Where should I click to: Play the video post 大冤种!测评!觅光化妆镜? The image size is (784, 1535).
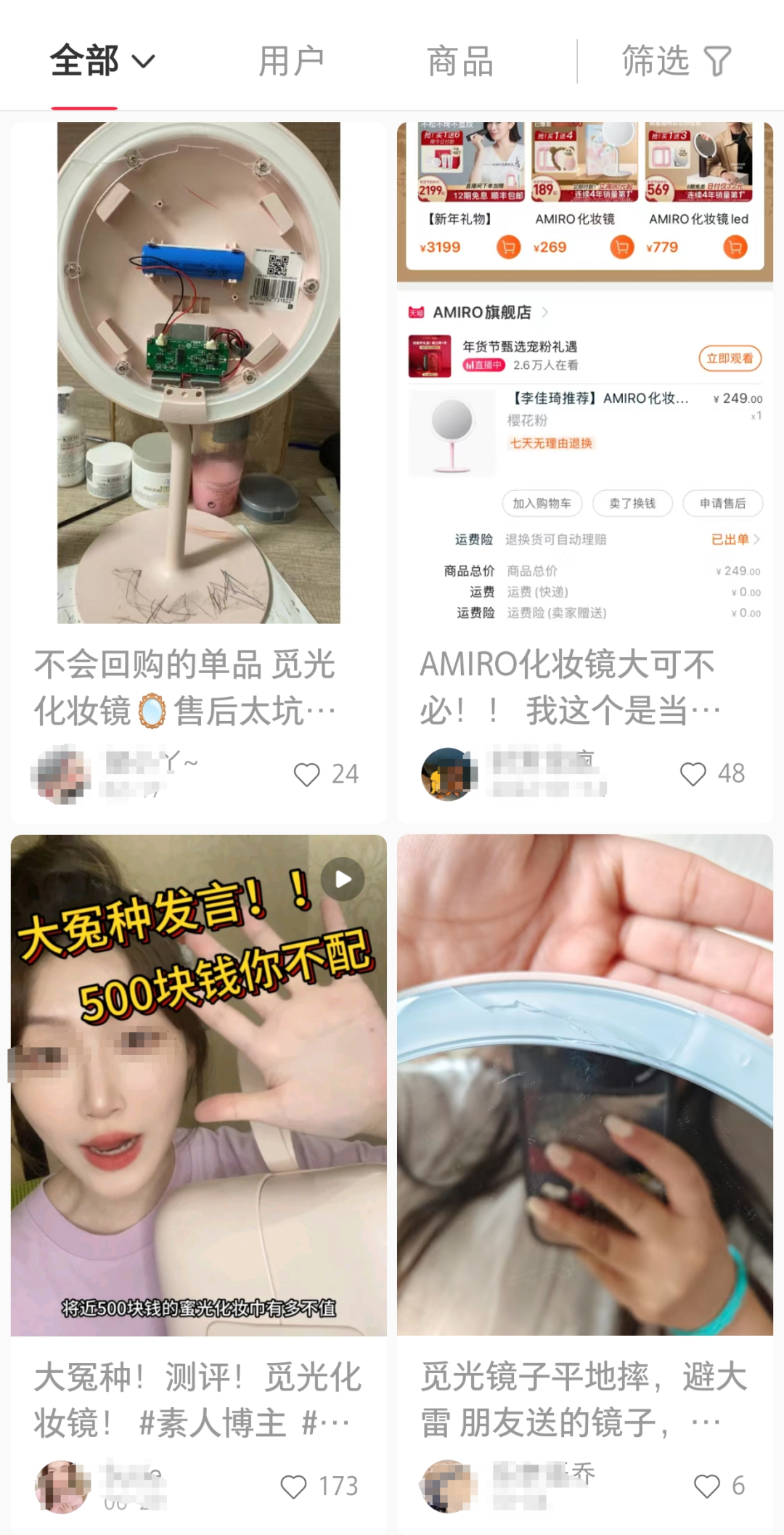click(199, 1085)
